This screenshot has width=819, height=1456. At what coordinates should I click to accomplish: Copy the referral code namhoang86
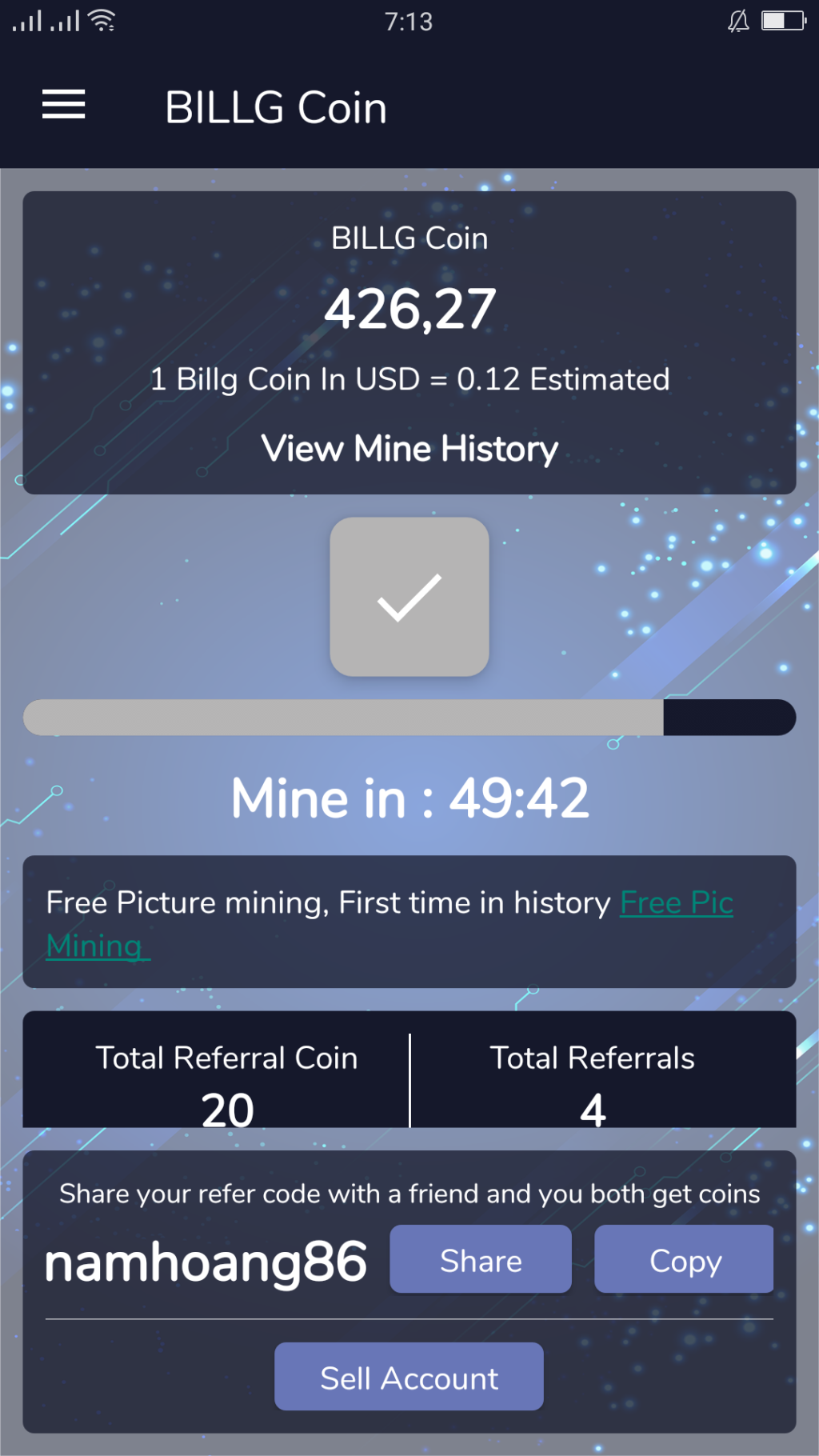(684, 1260)
